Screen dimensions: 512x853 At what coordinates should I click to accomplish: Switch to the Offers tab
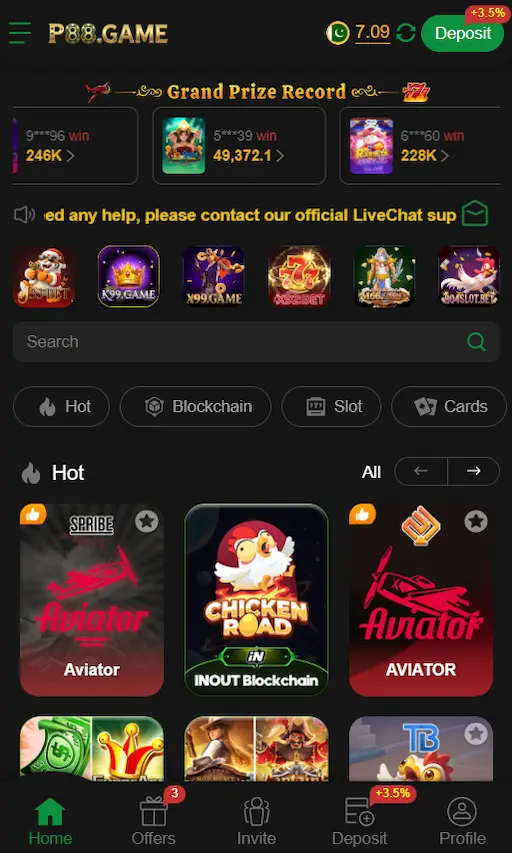(x=153, y=820)
